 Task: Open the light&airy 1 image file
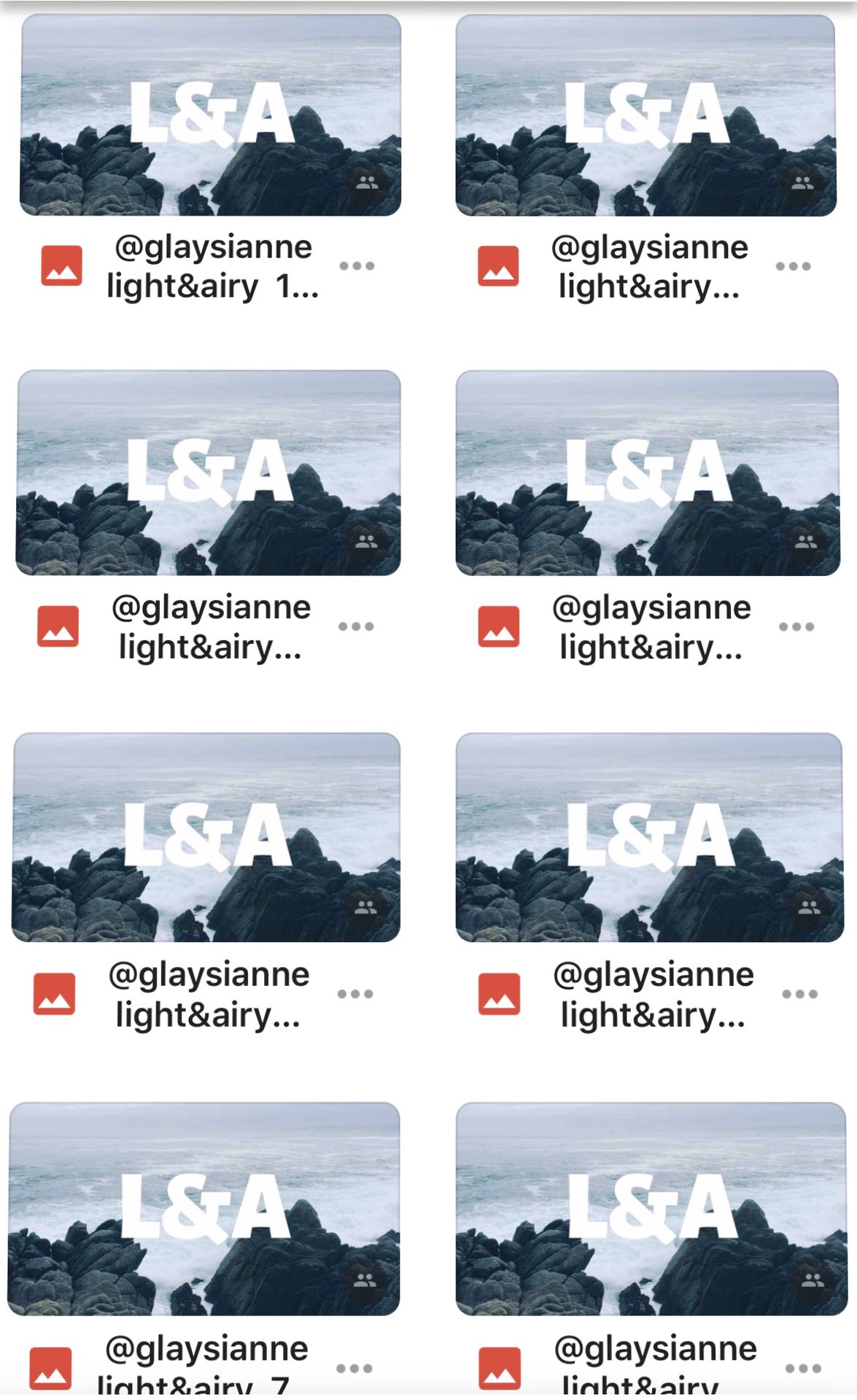(210, 115)
